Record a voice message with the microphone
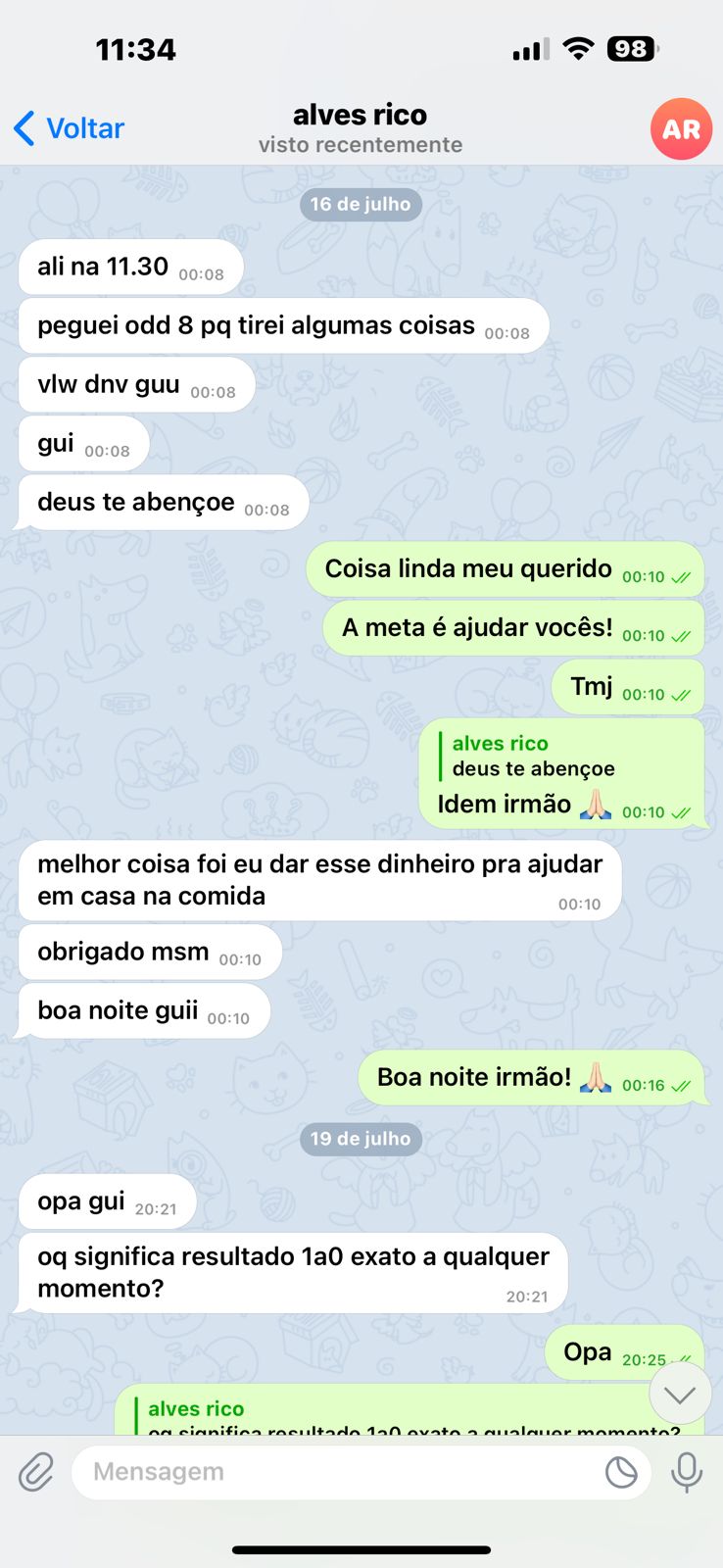Image resolution: width=723 pixels, height=1568 pixels. tap(687, 1472)
